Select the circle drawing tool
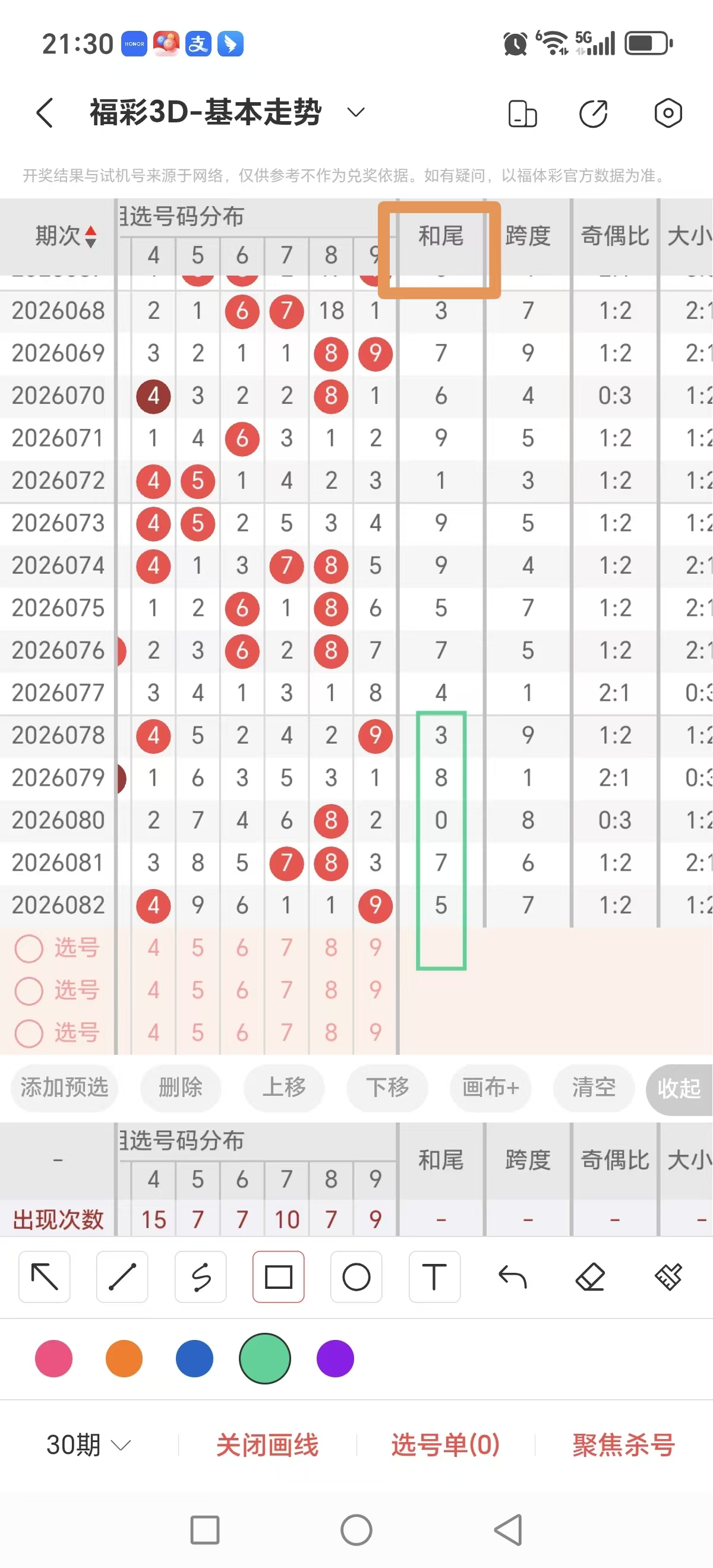713x1568 pixels. [356, 1278]
